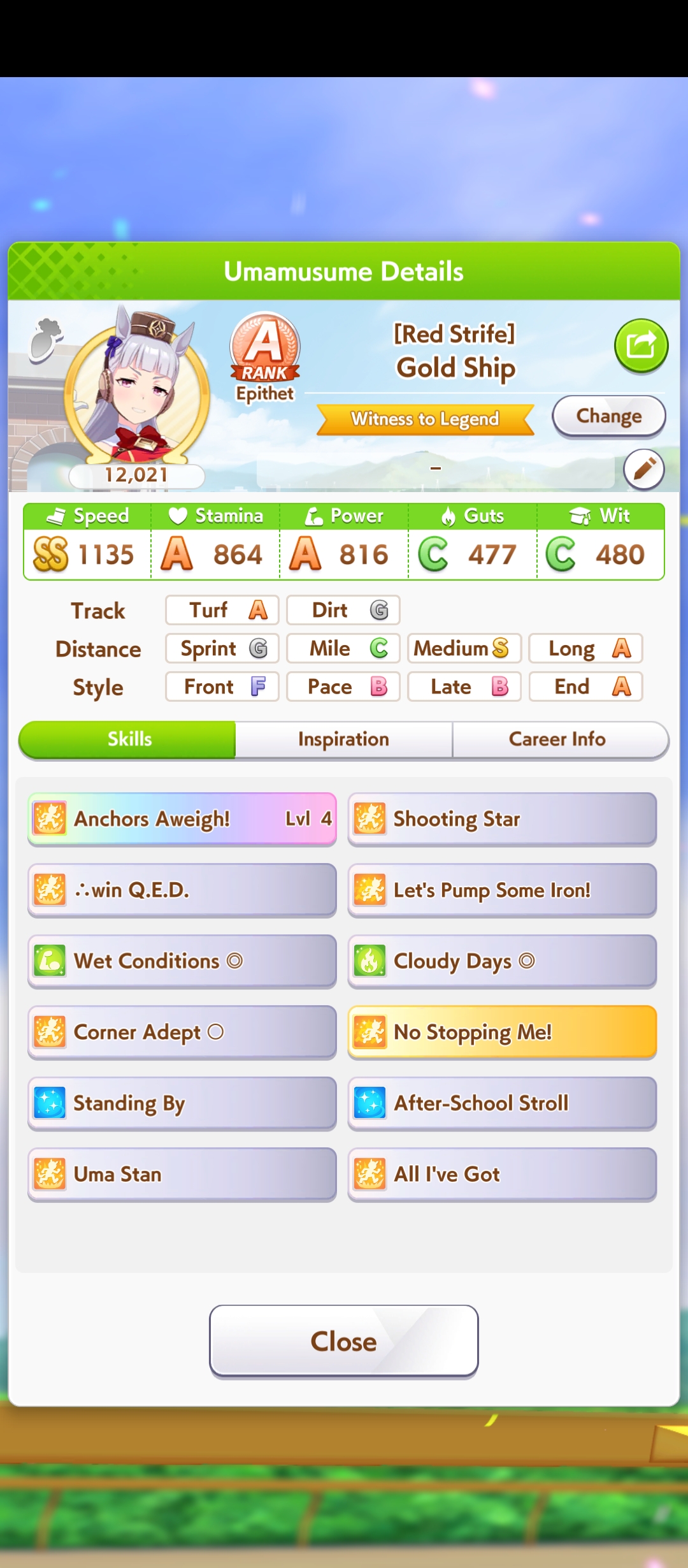Image resolution: width=688 pixels, height=1568 pixels.
Task: Close the Umamusume Details dialog
Action: click(344, 1341)
